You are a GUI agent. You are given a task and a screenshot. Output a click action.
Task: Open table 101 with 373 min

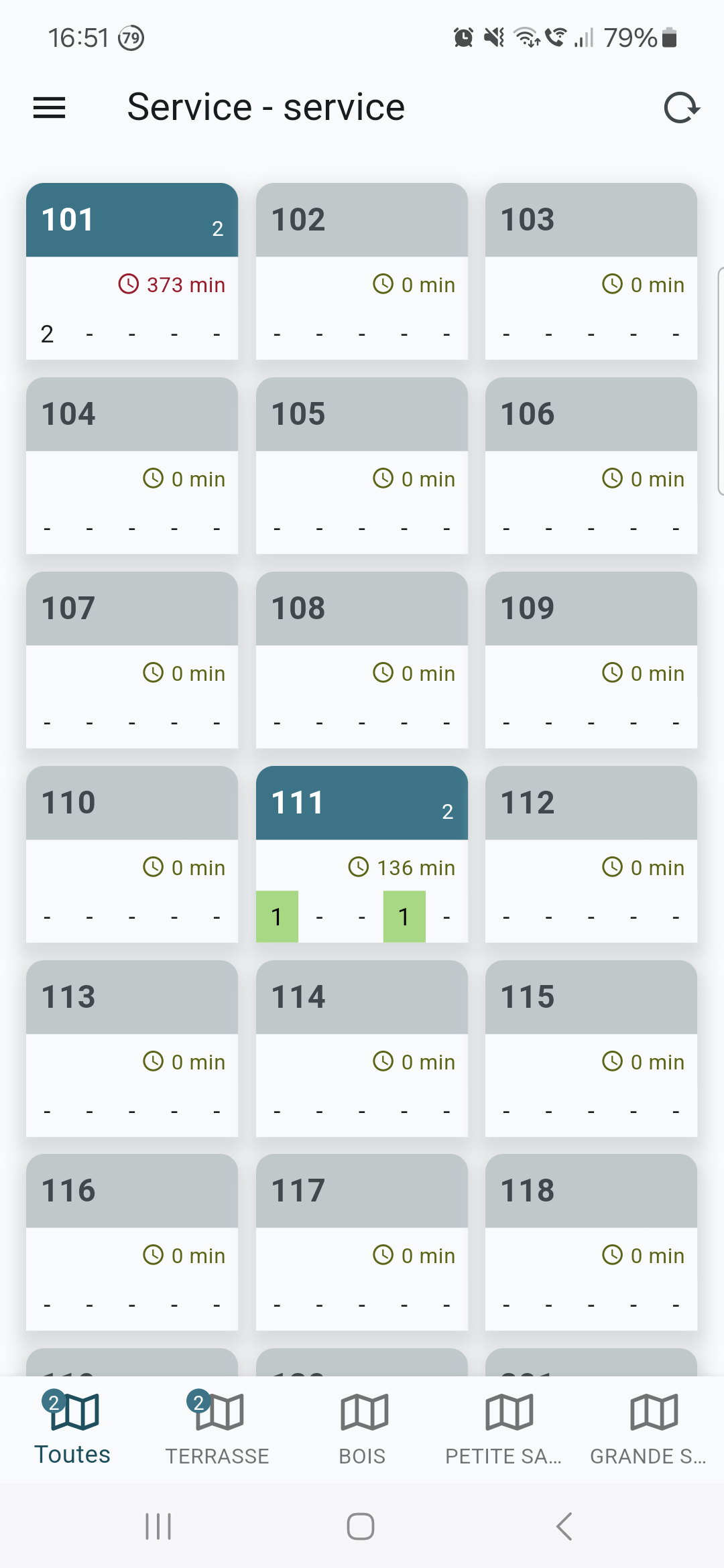coord(132,271)
